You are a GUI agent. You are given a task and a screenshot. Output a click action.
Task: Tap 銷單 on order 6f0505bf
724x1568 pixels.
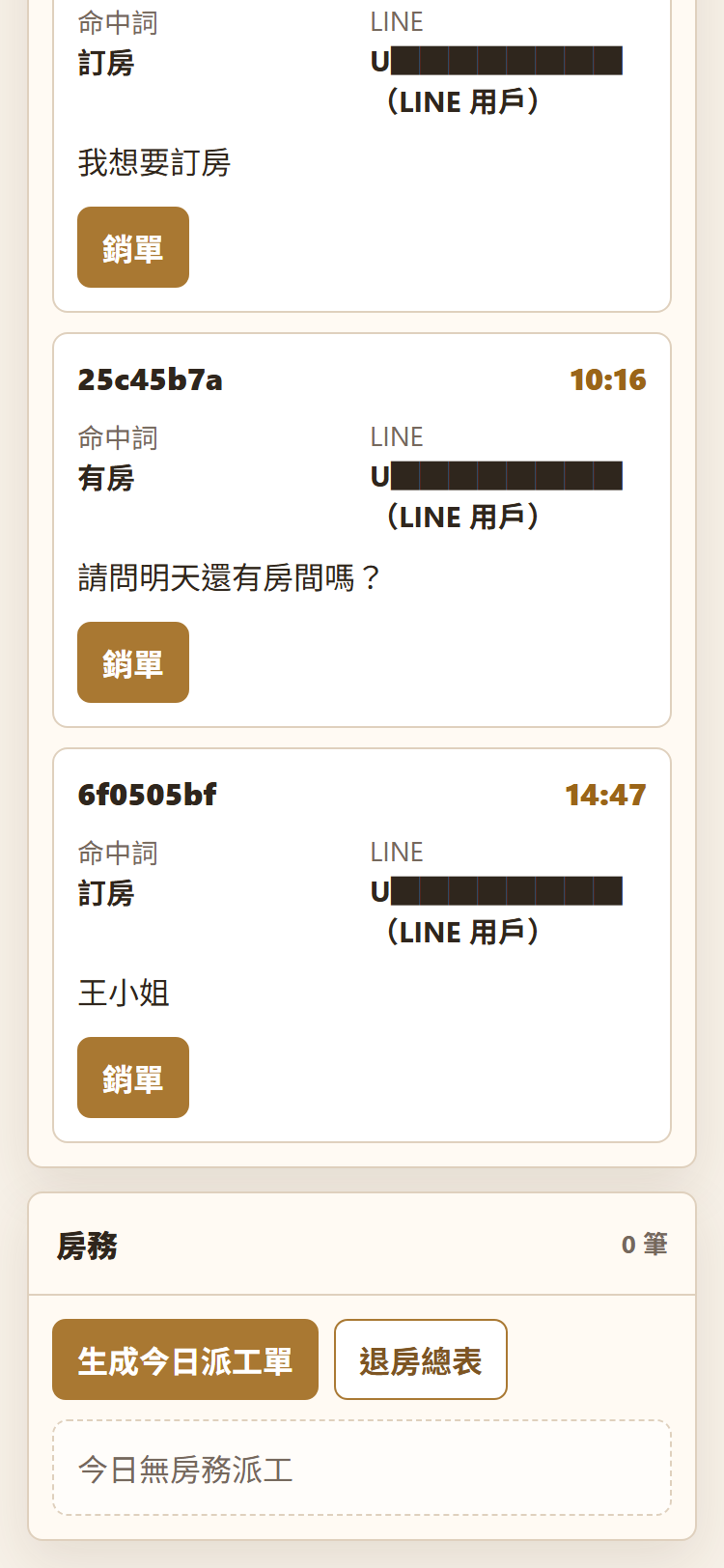tap(133, 1078)
